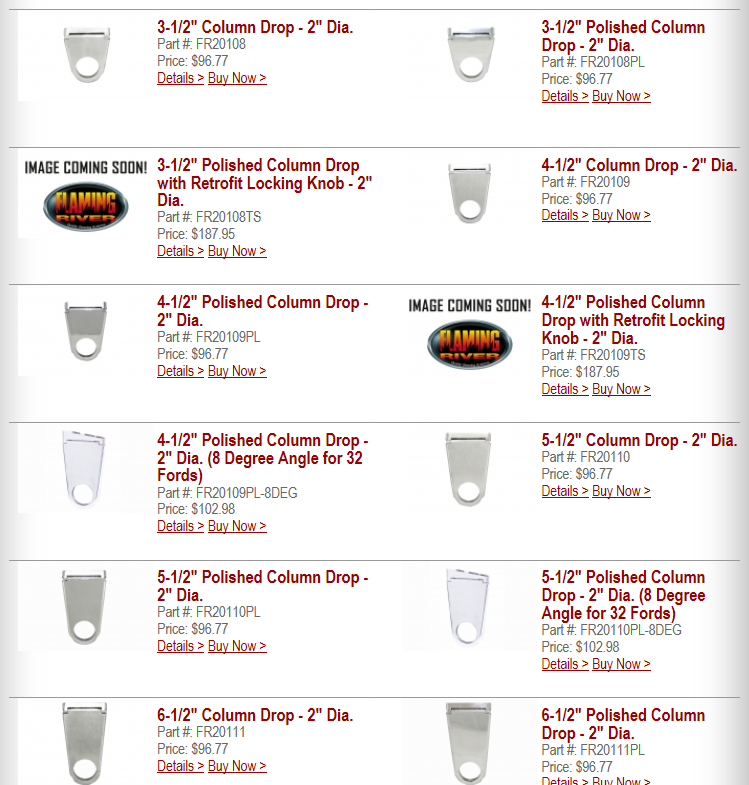Open the 5-1/2" Column Drop FR20110 image
This screenshot has width=749, height=785.
pos(469,469)
